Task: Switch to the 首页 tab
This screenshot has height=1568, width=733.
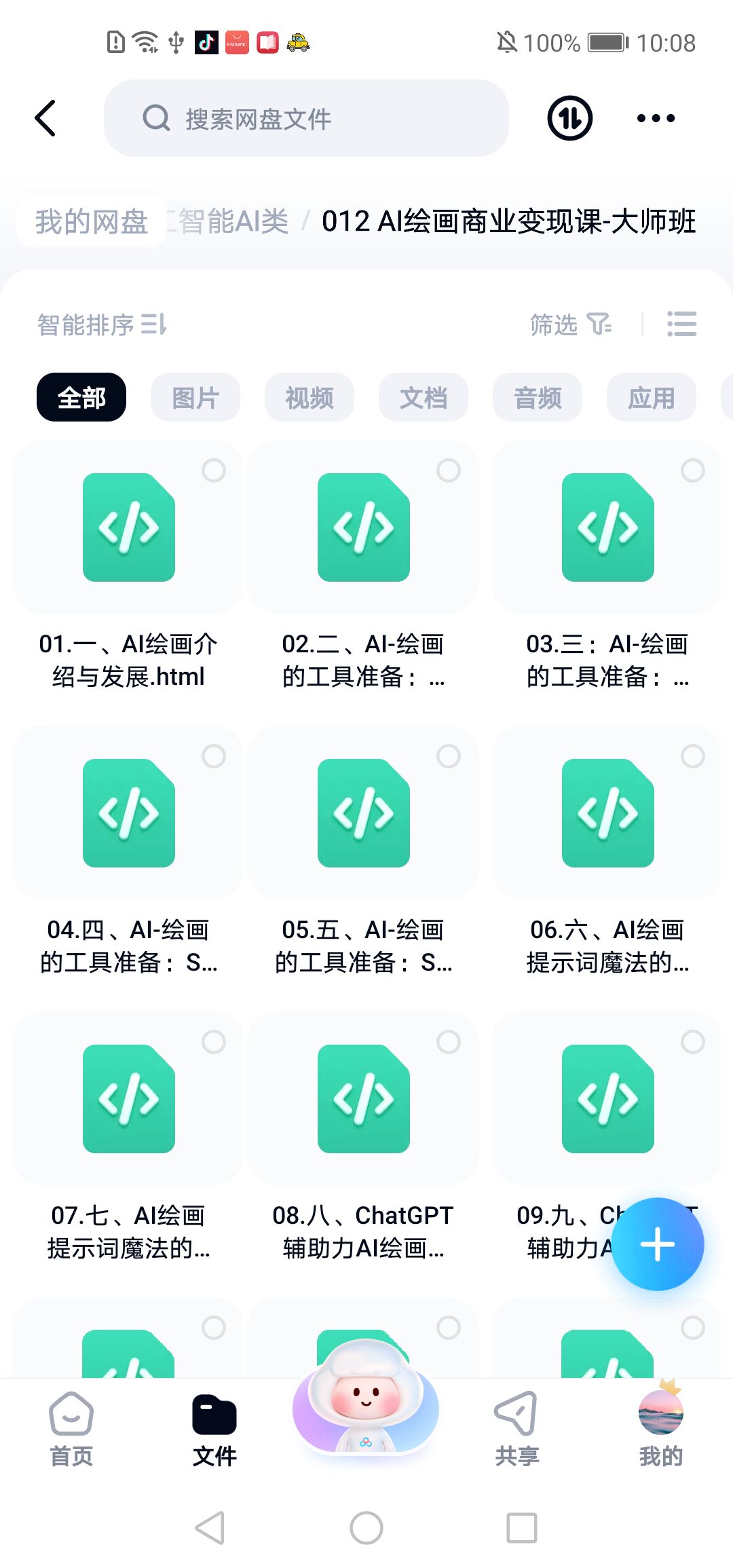Action: (x=71, y=1429)
